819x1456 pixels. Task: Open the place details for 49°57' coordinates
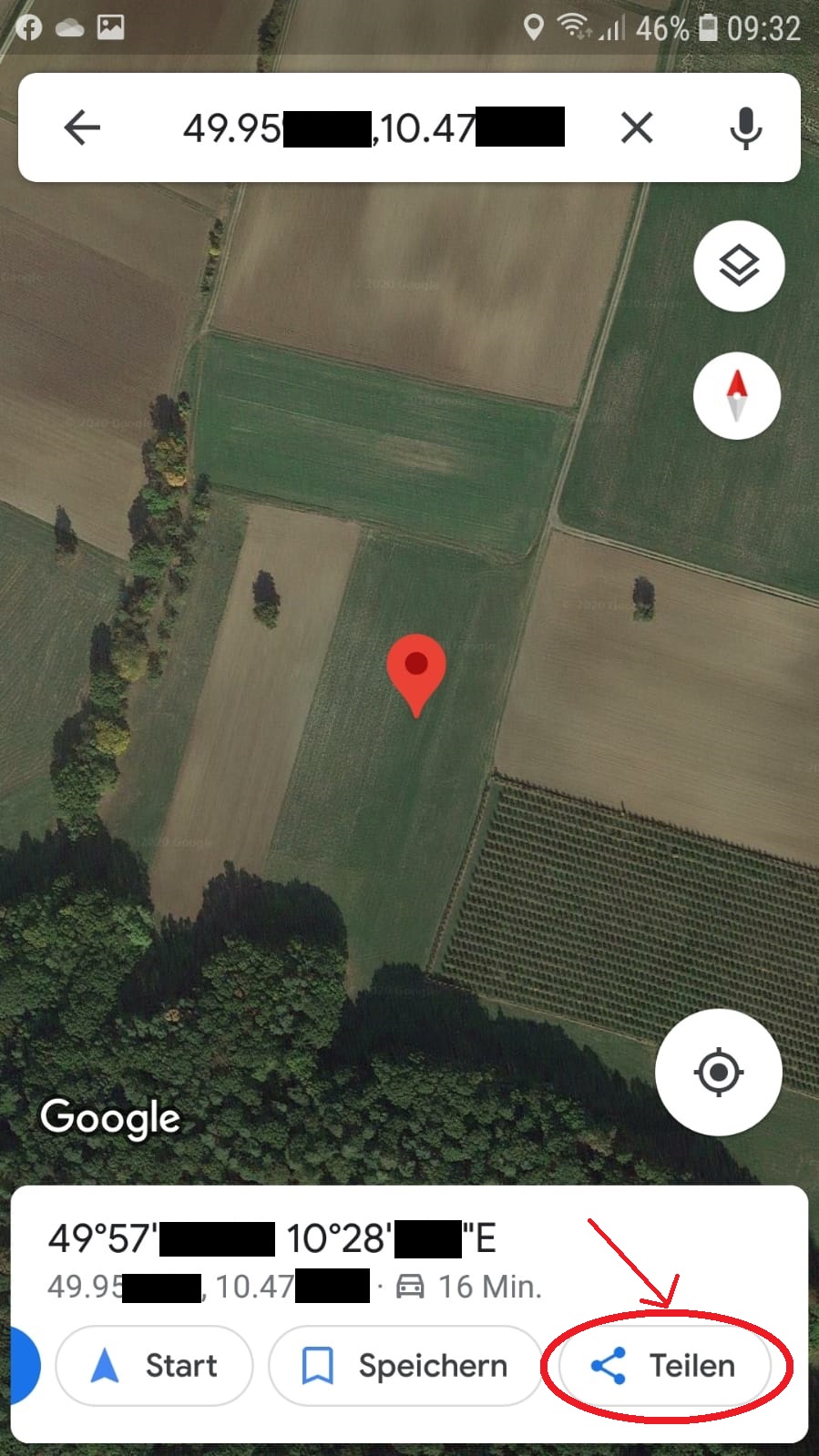pos(273,1240)
